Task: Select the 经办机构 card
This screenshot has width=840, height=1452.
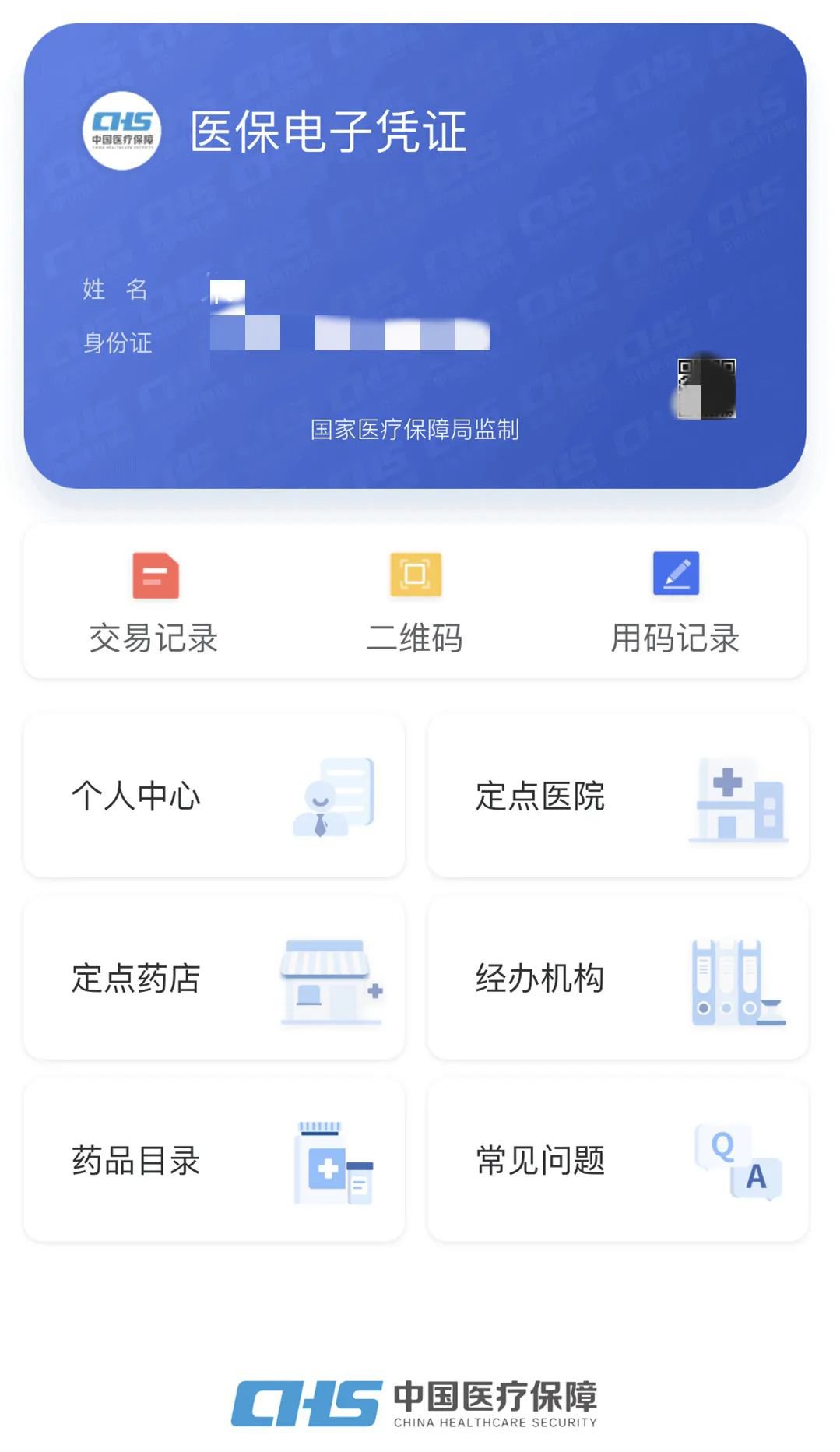Action: 617,978
